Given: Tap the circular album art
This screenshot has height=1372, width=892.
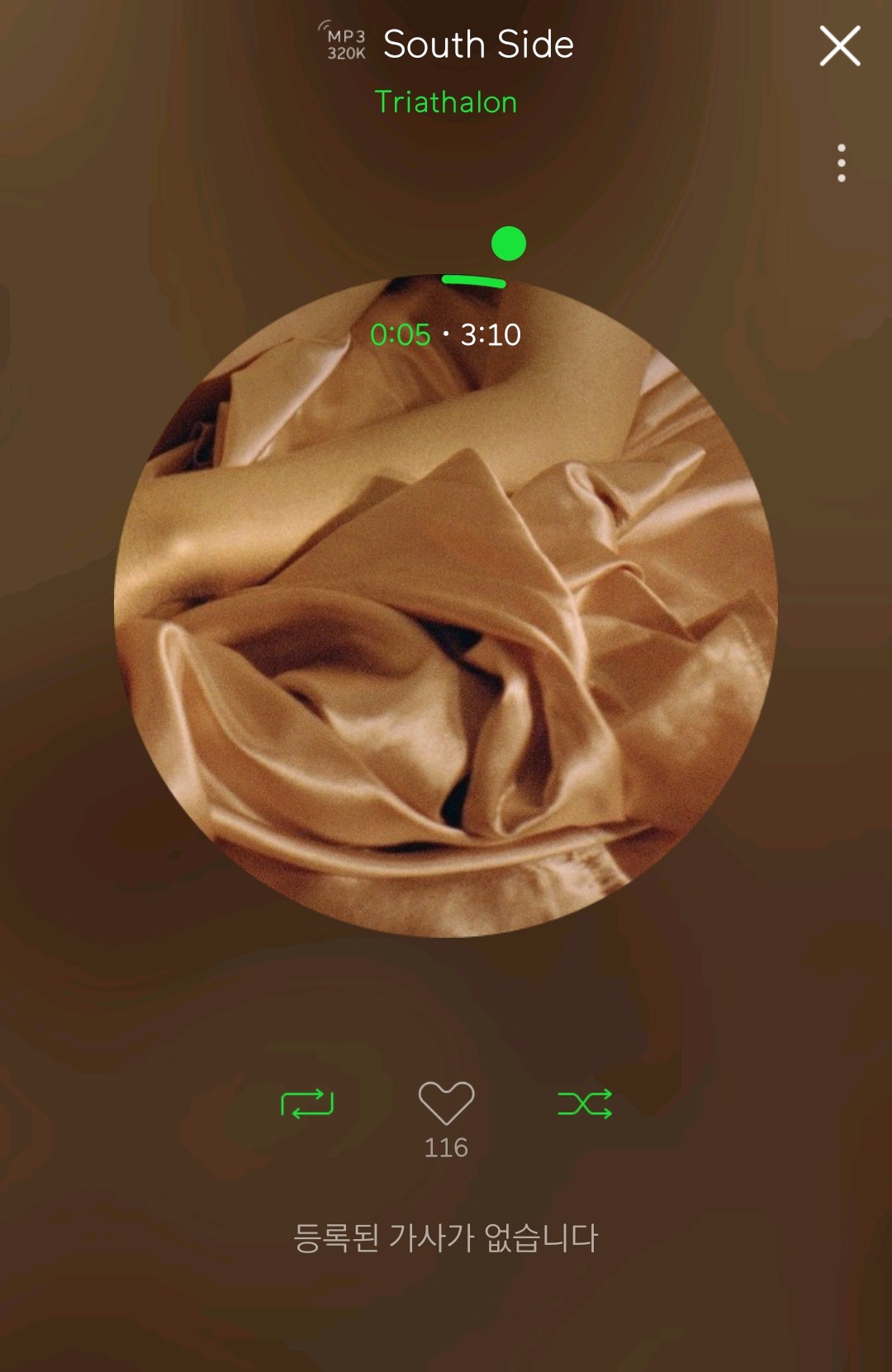Looking at the screenshot, I should tap(446, 627).
